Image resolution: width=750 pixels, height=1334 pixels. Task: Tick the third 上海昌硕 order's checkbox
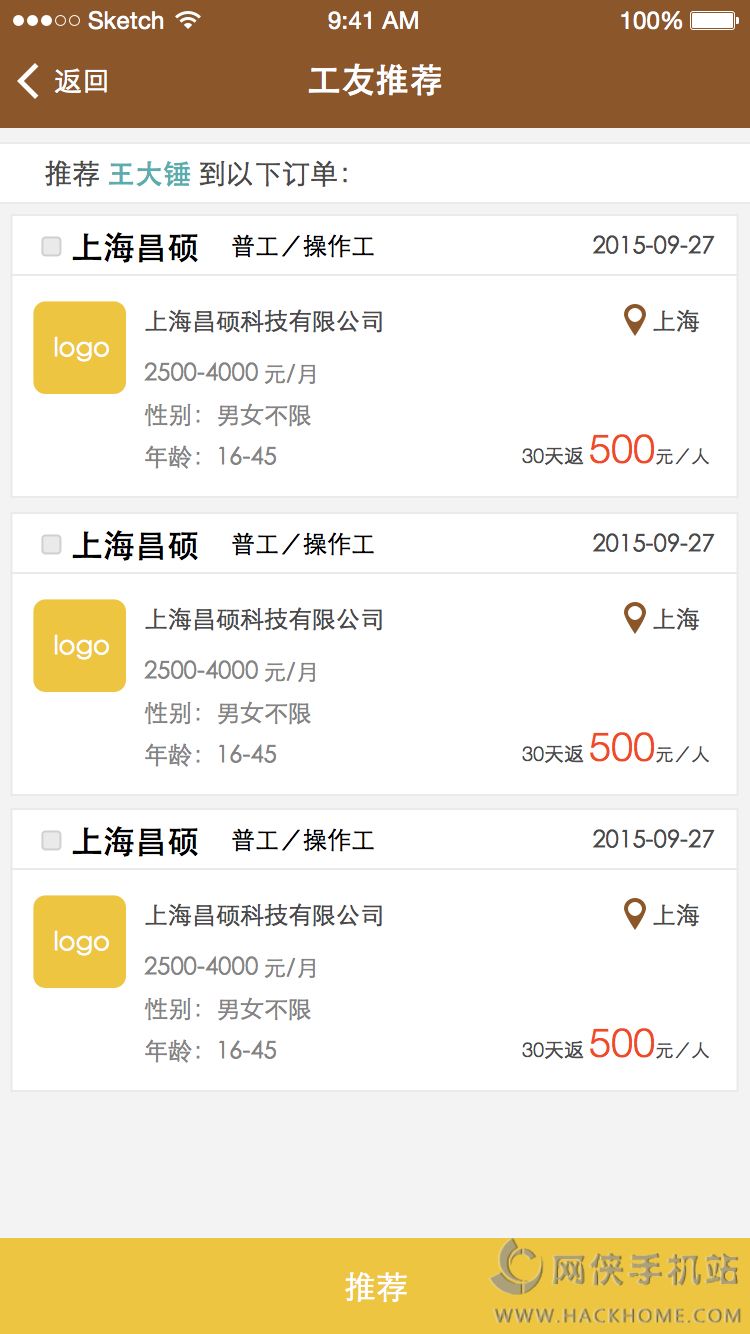[x=51, y=841]
